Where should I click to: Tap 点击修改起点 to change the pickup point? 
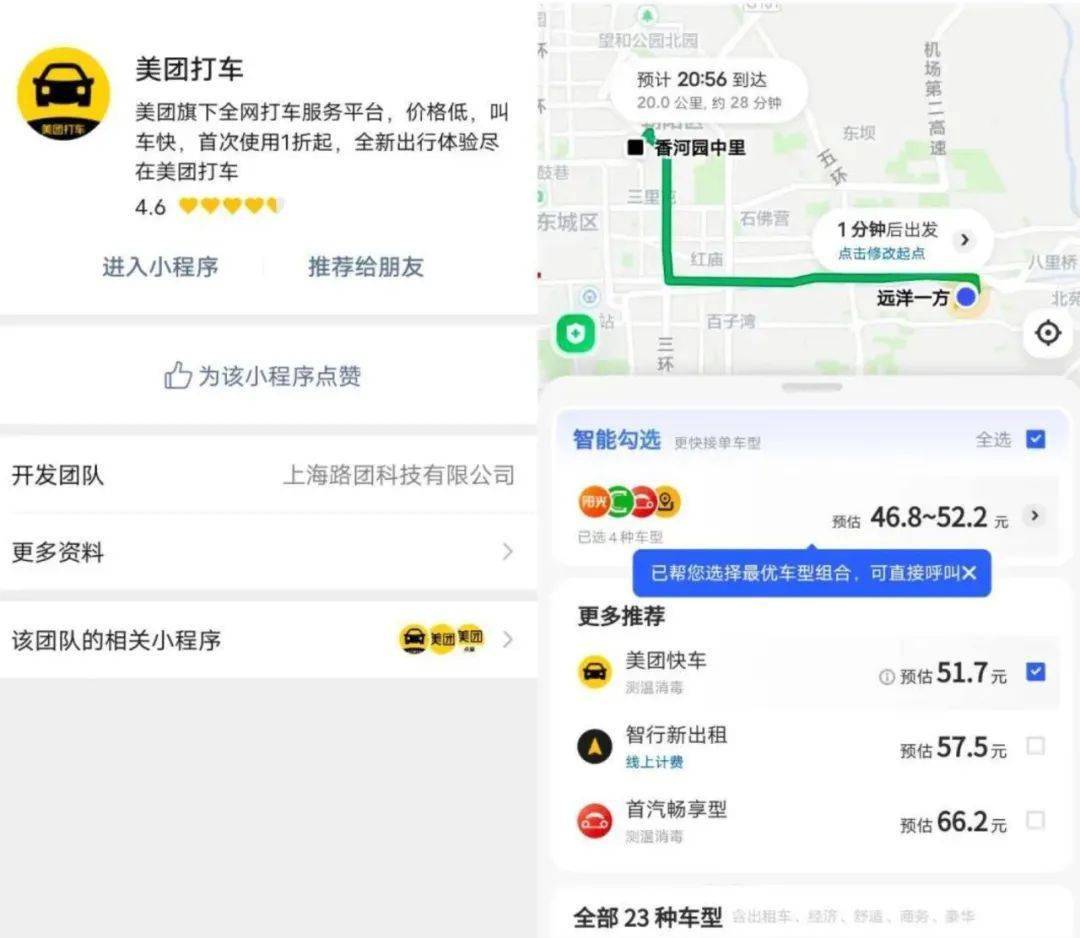(882, 254)
